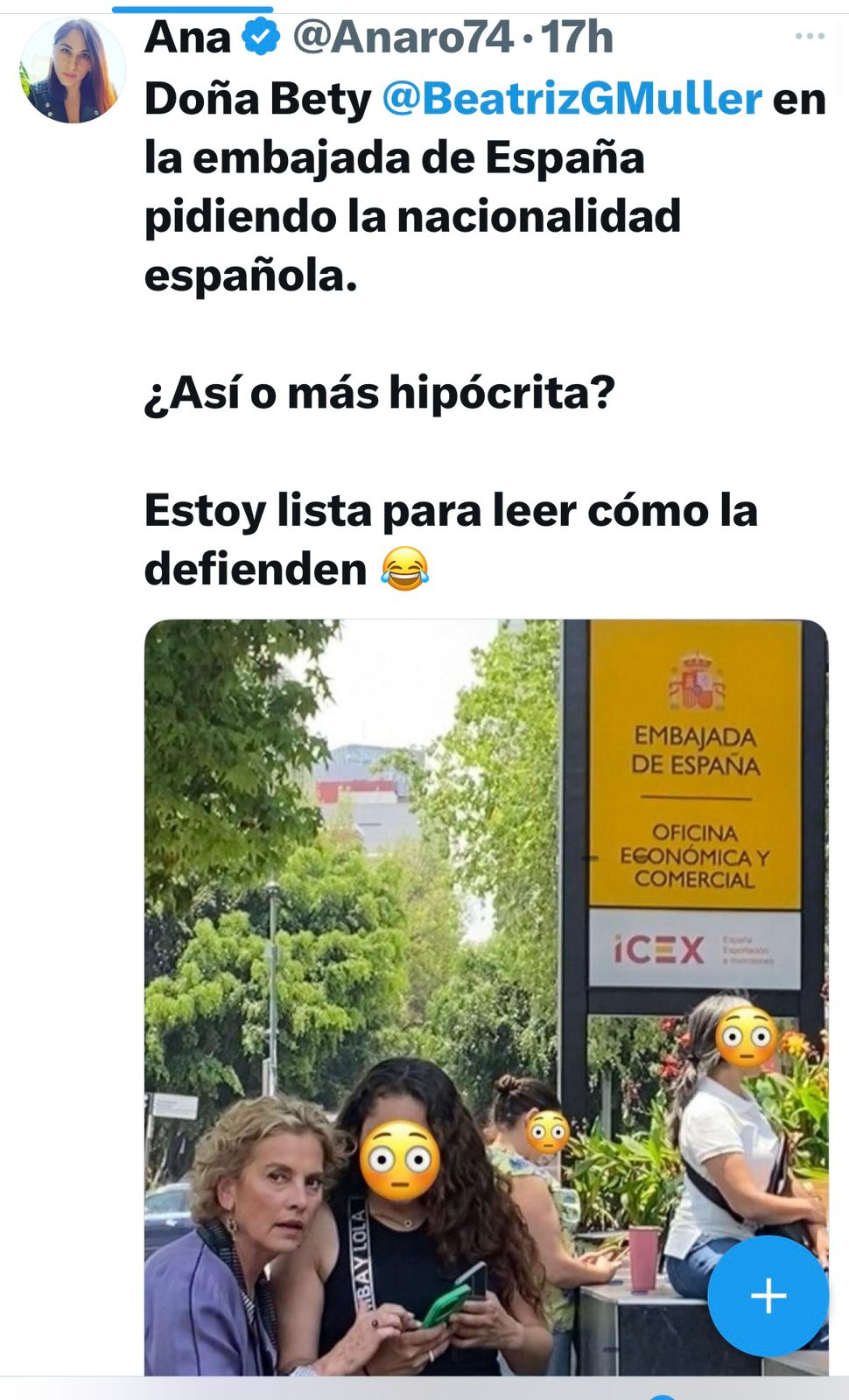This screenshot has width=849, height=1400.
Task: Open the tweet's three-dot overflow menu
Action: click(809, 37)
